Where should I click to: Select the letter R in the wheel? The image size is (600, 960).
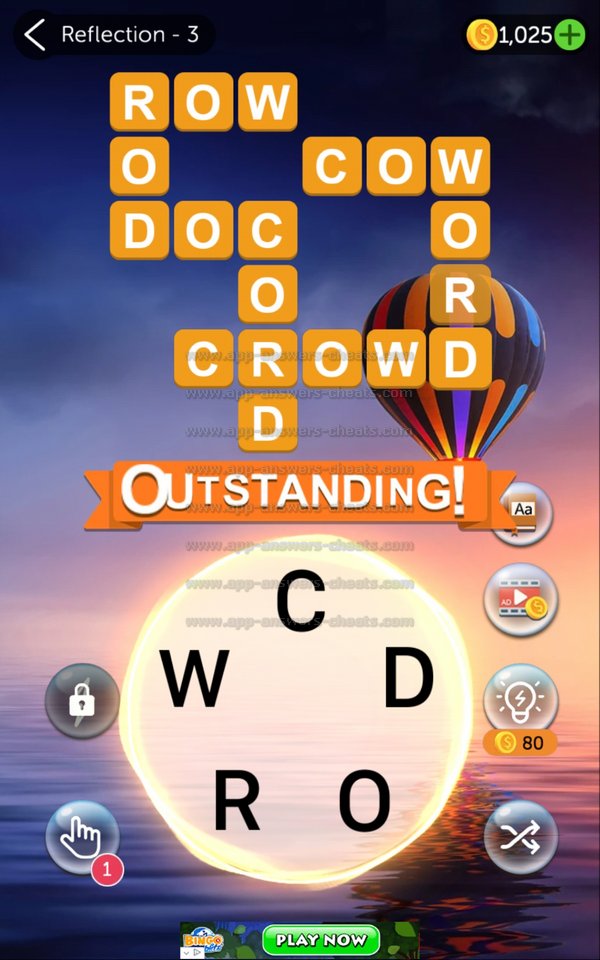(x=238, y=802)
